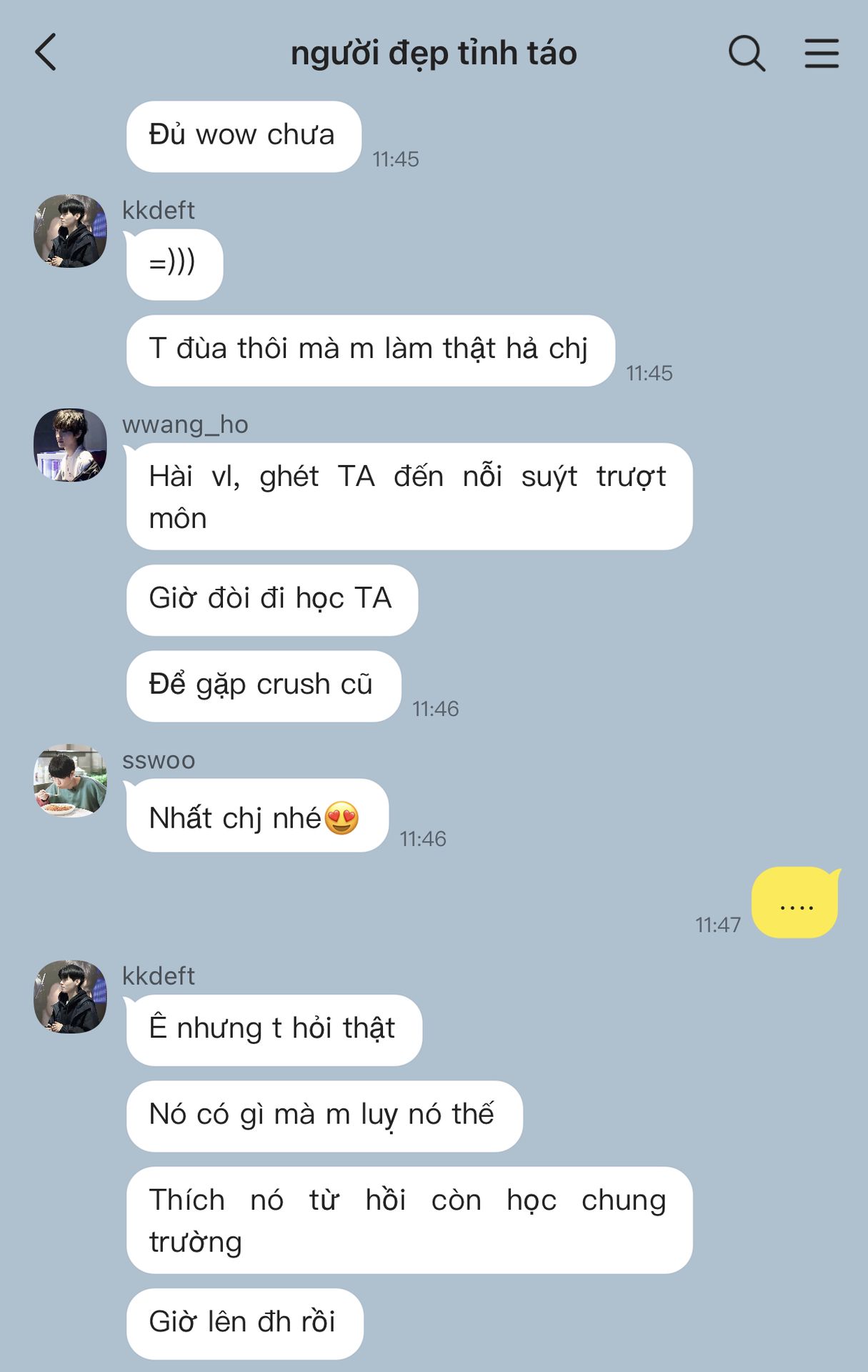
Task: Tap kkdeft's avatar beside the '=)))' message
Action: click(x=70, y=231)
